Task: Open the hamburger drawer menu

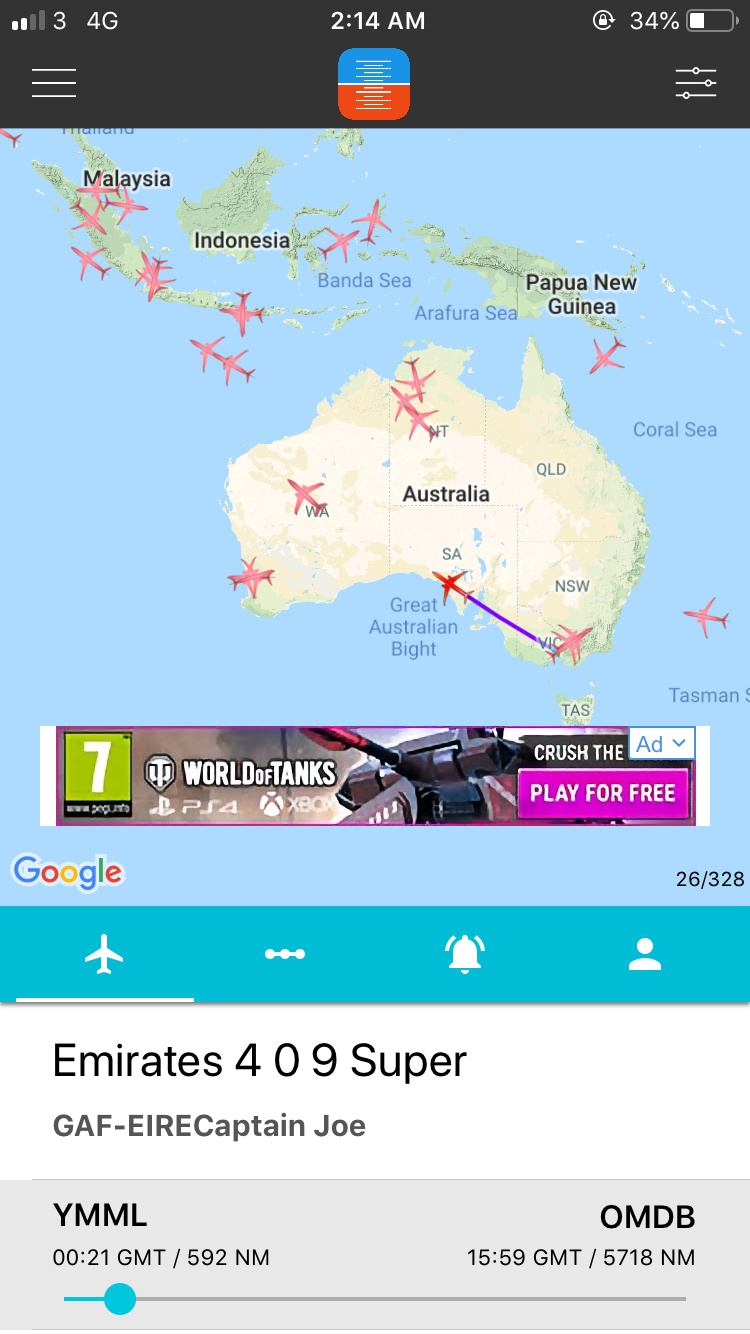Action: tap(54, 83)
